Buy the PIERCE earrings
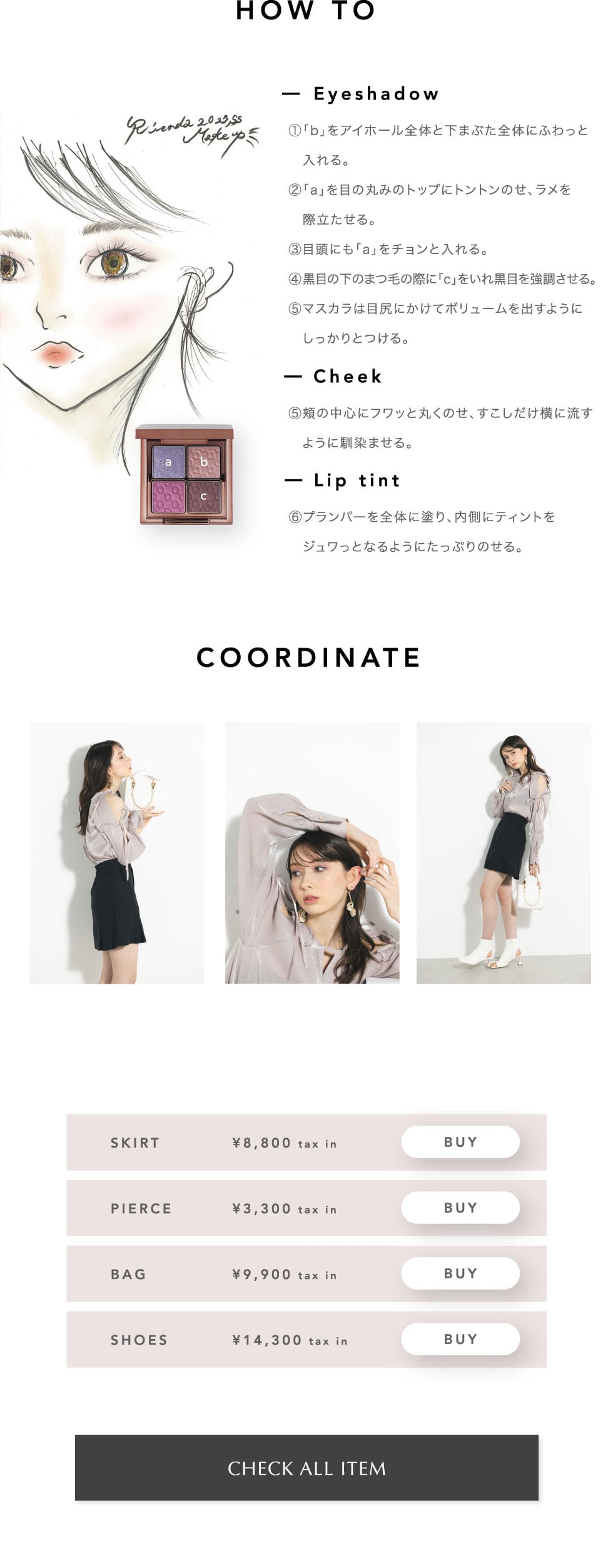Image resolution: width=613 pixels, height=1568 pixels. (460, 1208)
